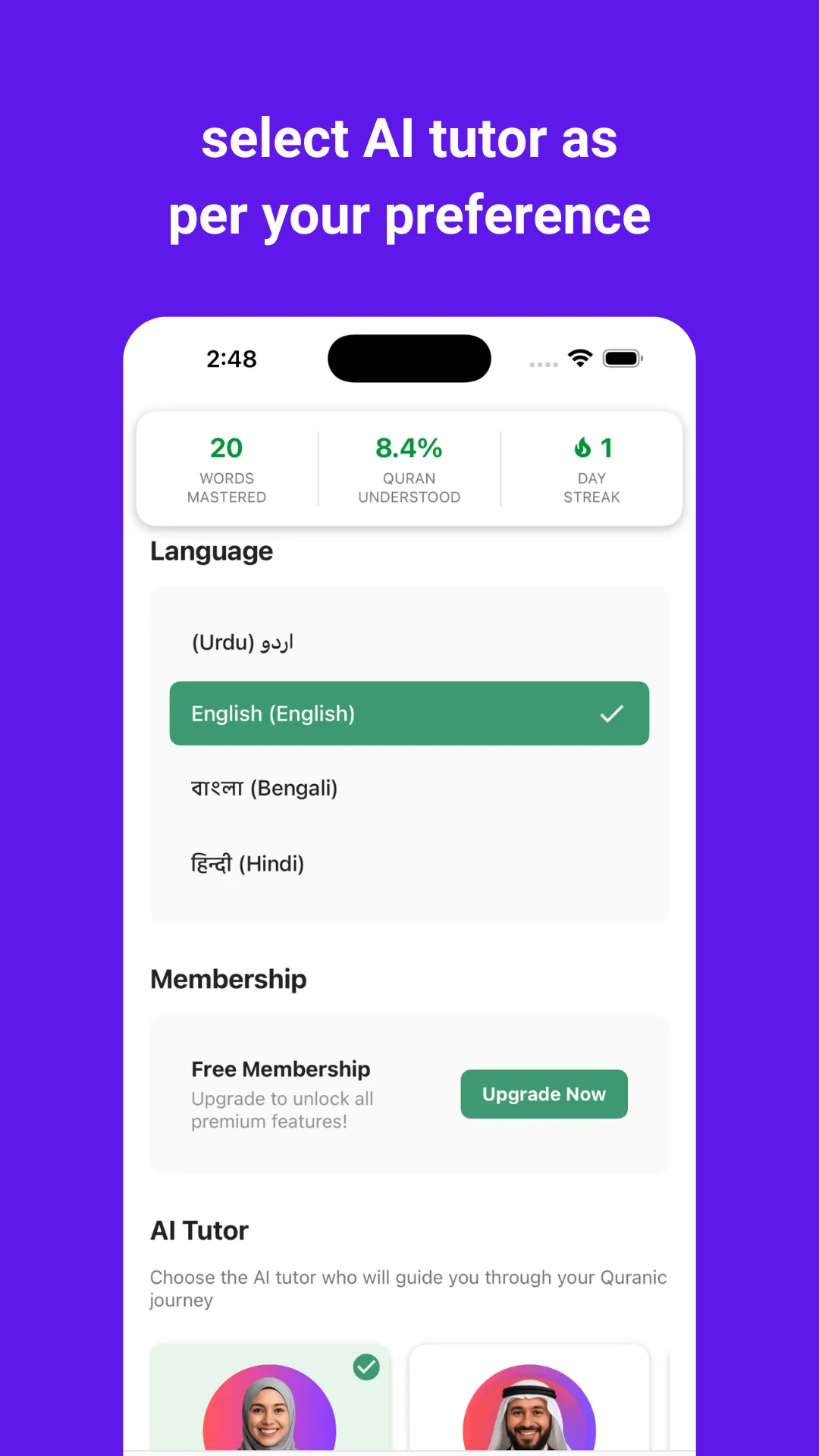Screen dimensions: 819x1456
Task: Tap the Day Streak counter
Action: point(591,469)
